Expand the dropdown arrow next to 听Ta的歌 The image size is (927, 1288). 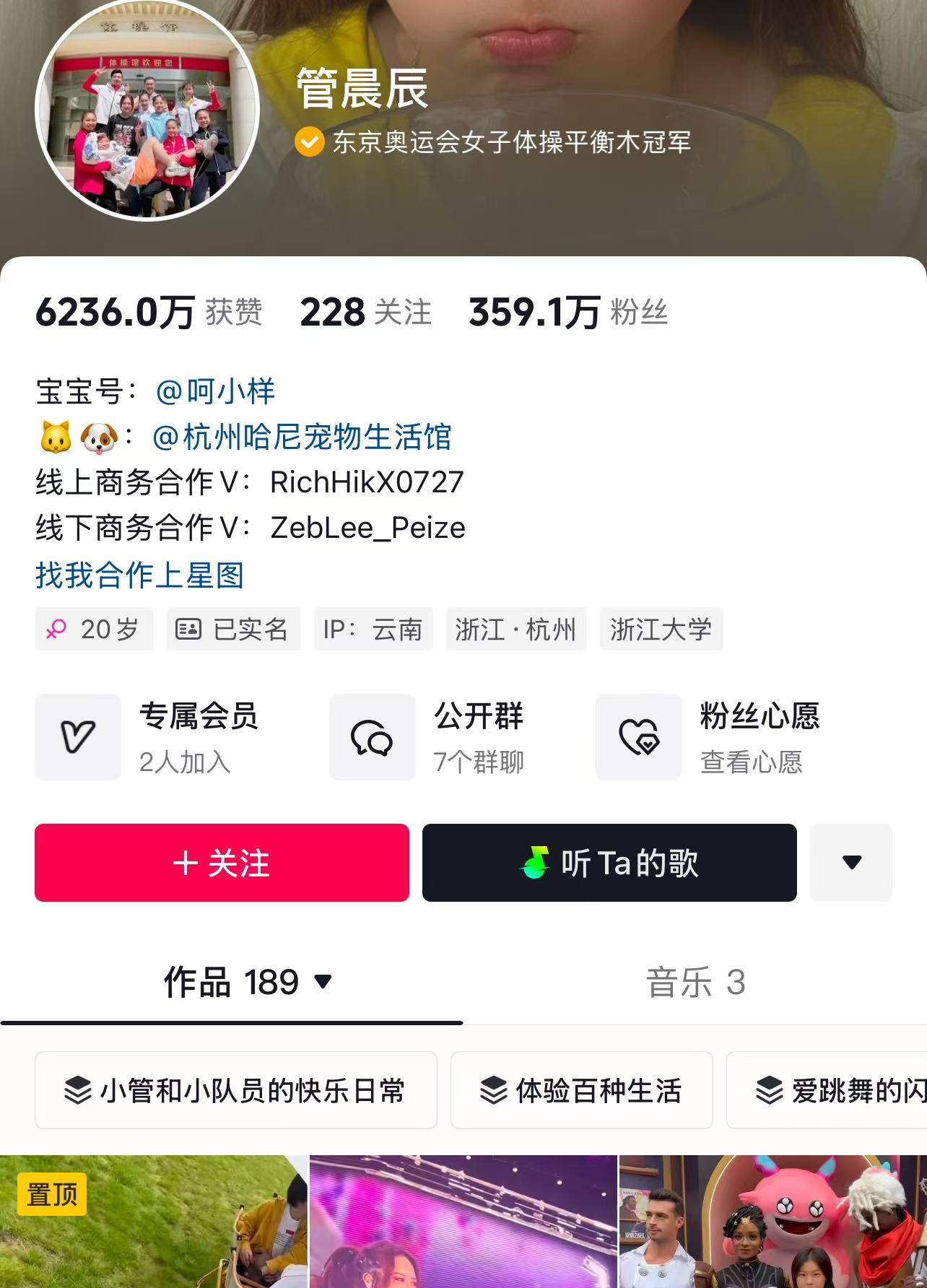coord(851,863)
